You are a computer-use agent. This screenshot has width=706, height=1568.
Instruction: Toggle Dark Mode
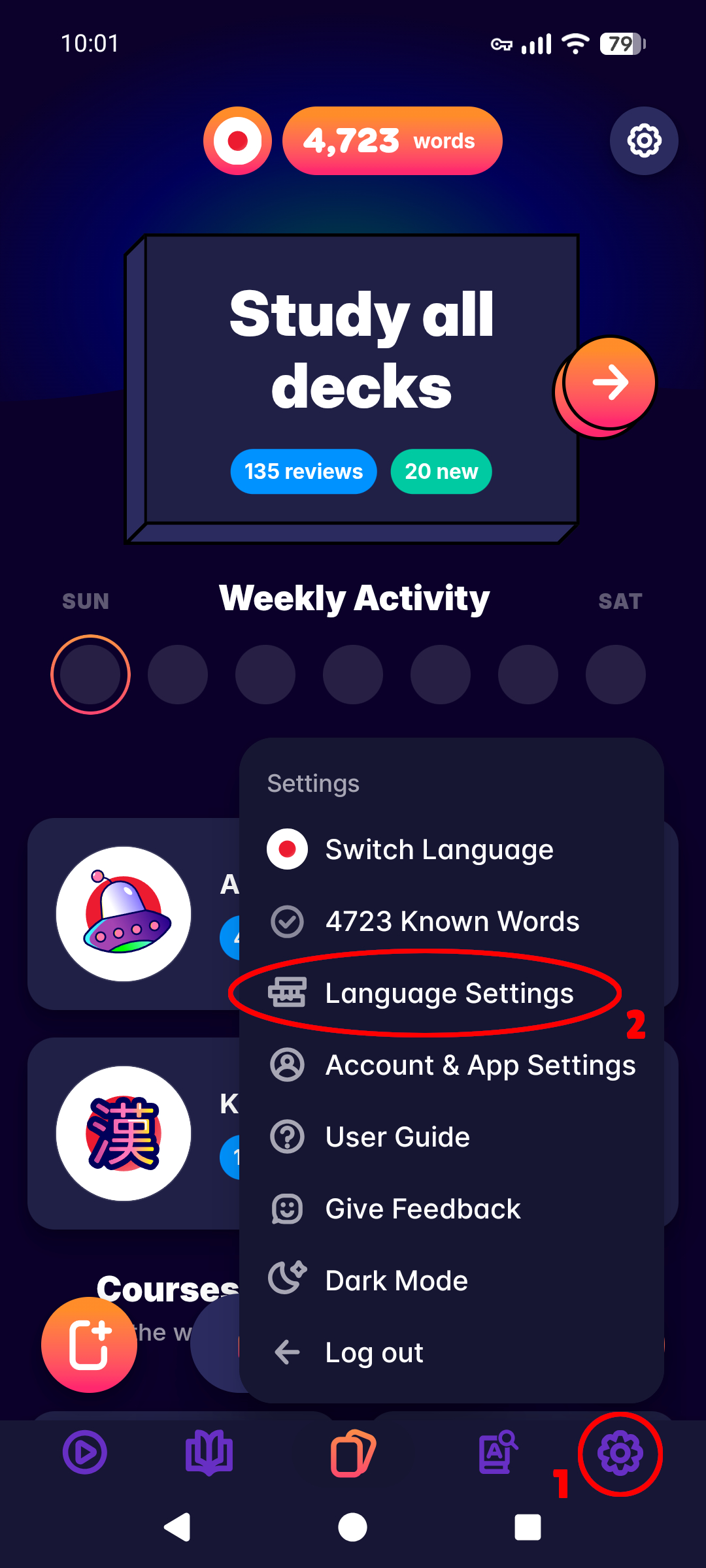click(x=396, y=1281)
